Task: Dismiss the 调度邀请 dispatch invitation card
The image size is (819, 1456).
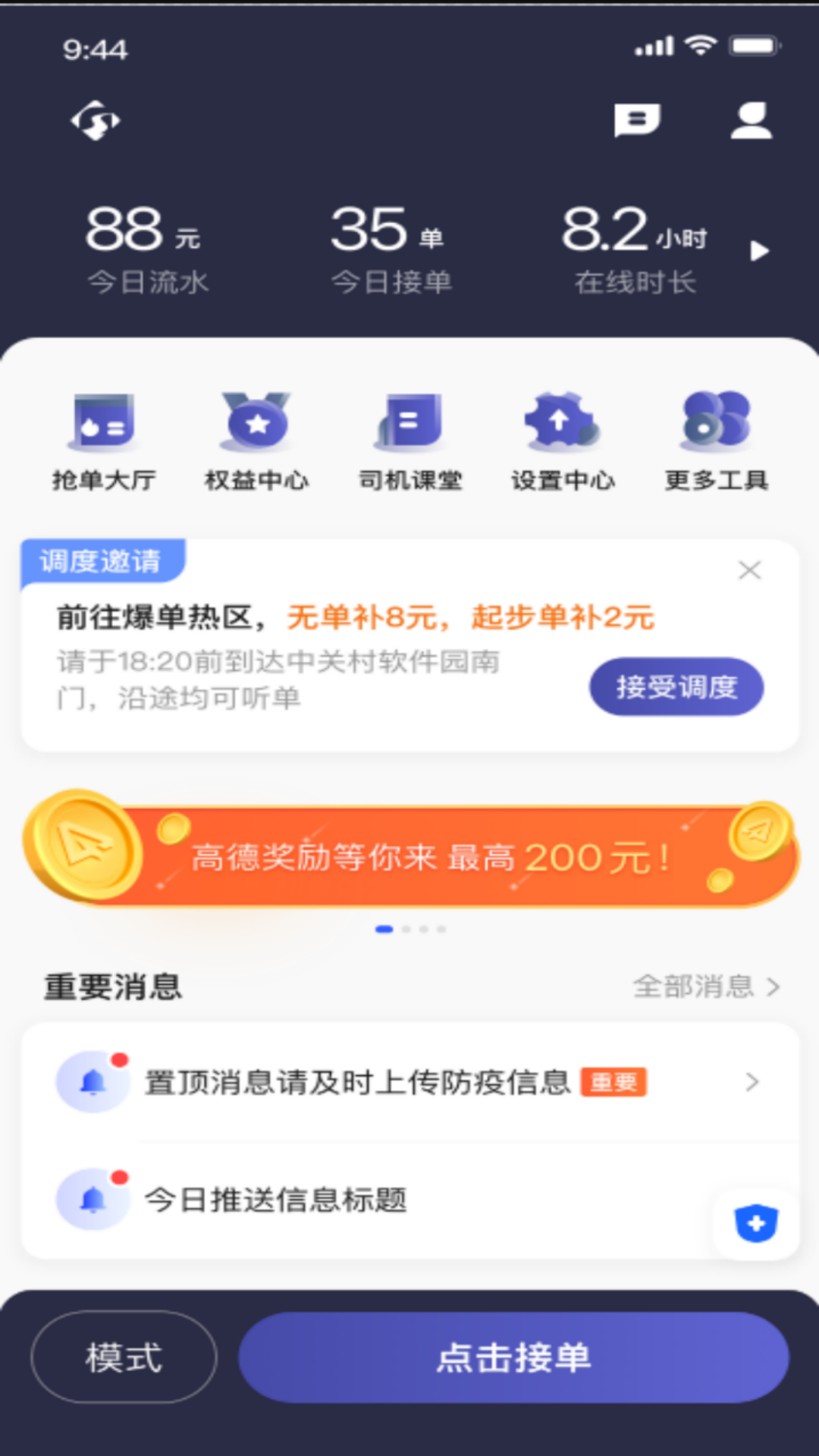Action: click(x=750, y=570)
